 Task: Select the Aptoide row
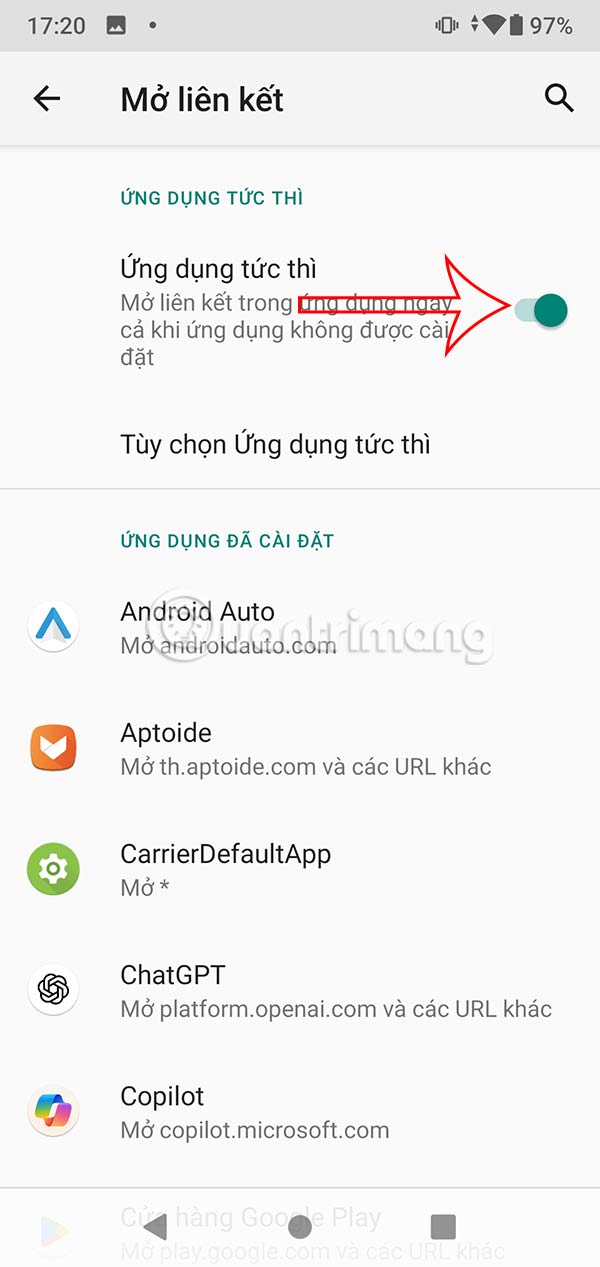[300, 749]
